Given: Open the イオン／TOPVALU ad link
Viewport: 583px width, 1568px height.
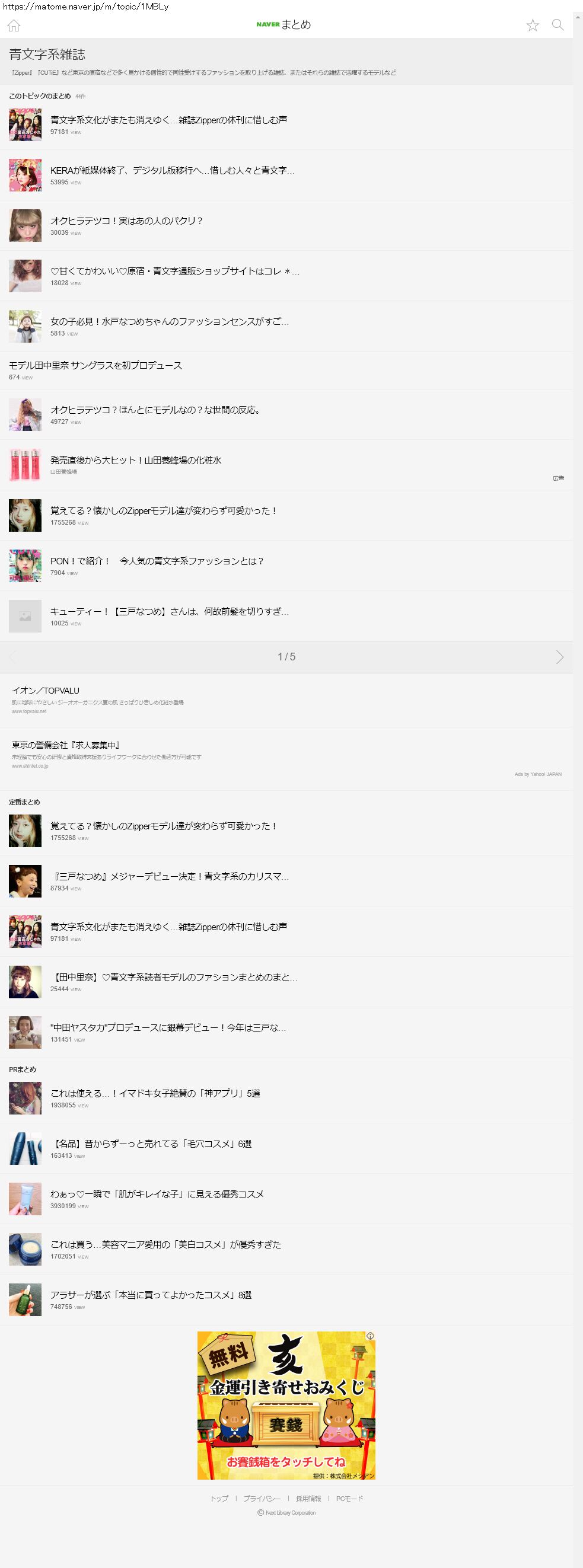Looking at the screenshot, I should 46,691.
